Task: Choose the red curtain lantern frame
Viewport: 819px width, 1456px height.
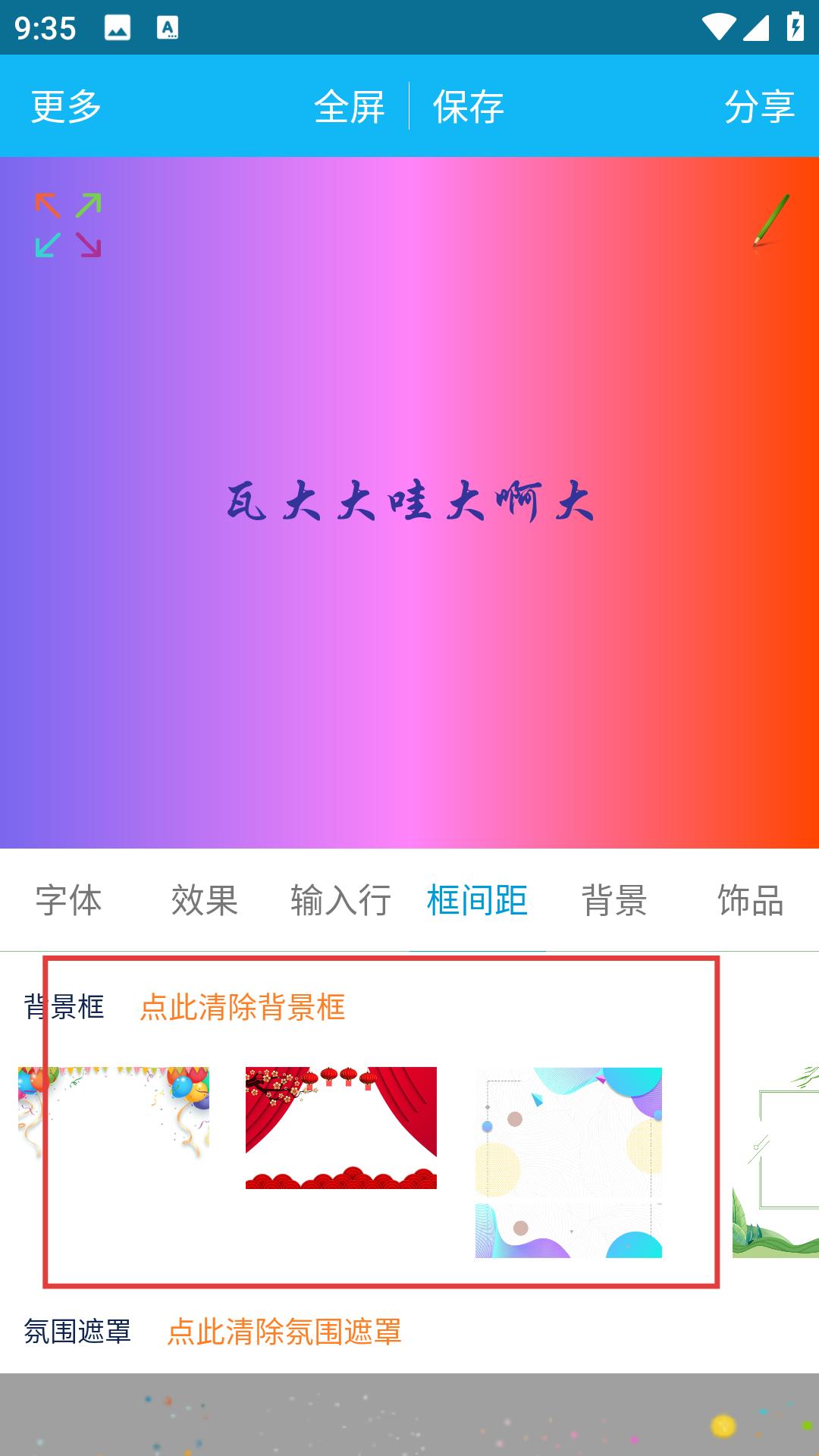Action: [341, 1128]
